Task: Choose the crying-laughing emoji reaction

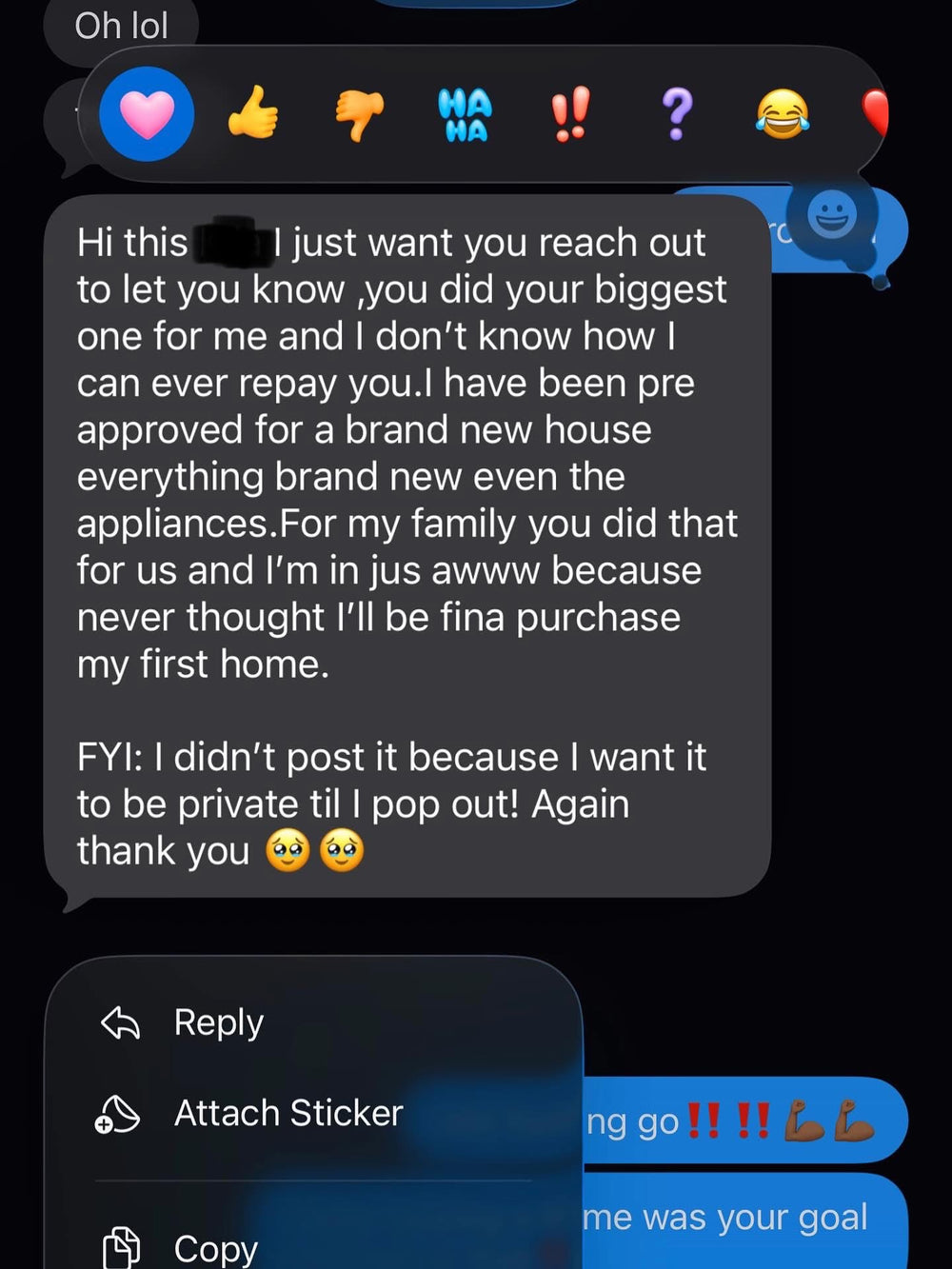Action: tap(783, 114)
